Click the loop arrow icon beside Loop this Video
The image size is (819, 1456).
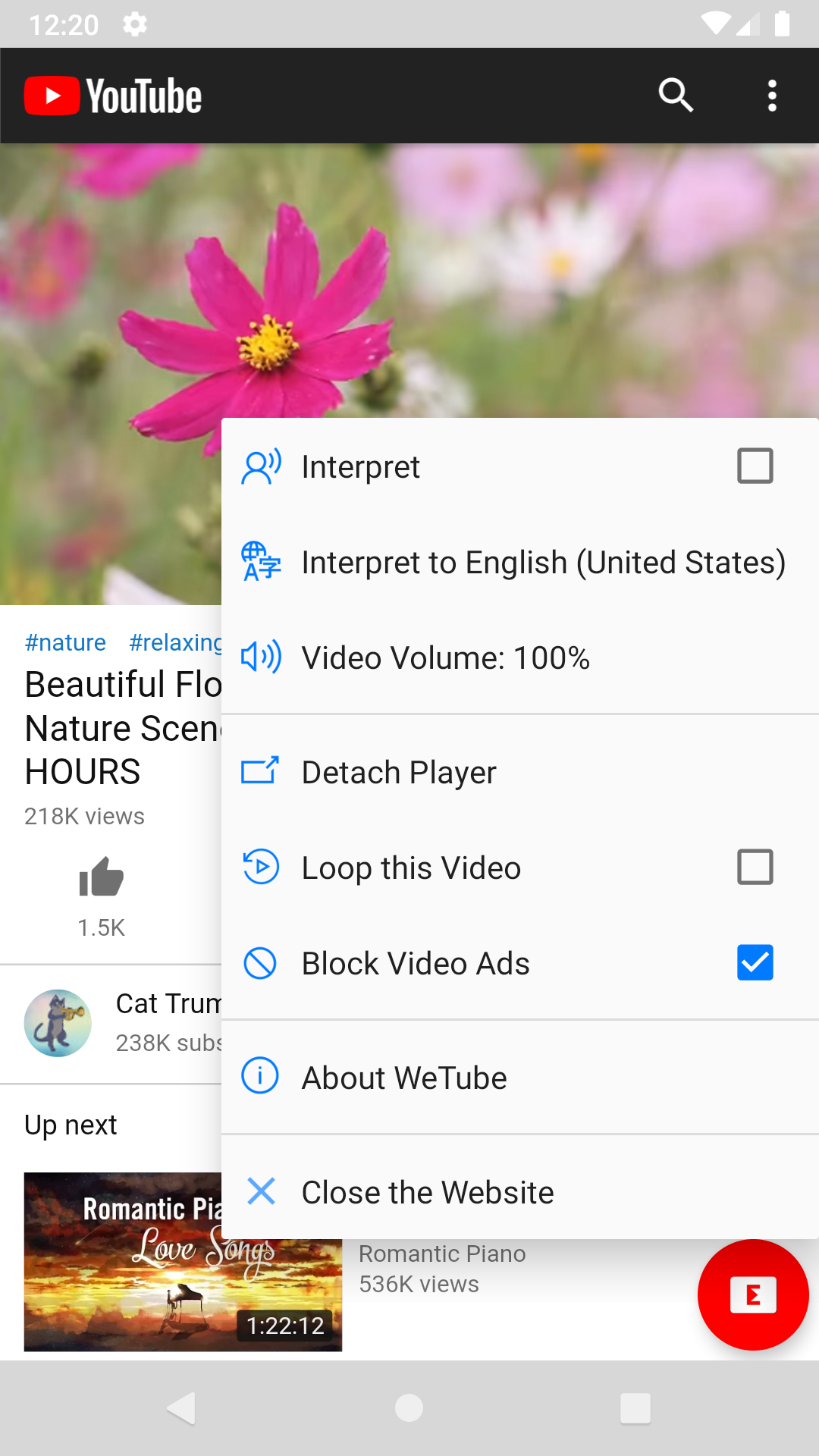point(261,867)
